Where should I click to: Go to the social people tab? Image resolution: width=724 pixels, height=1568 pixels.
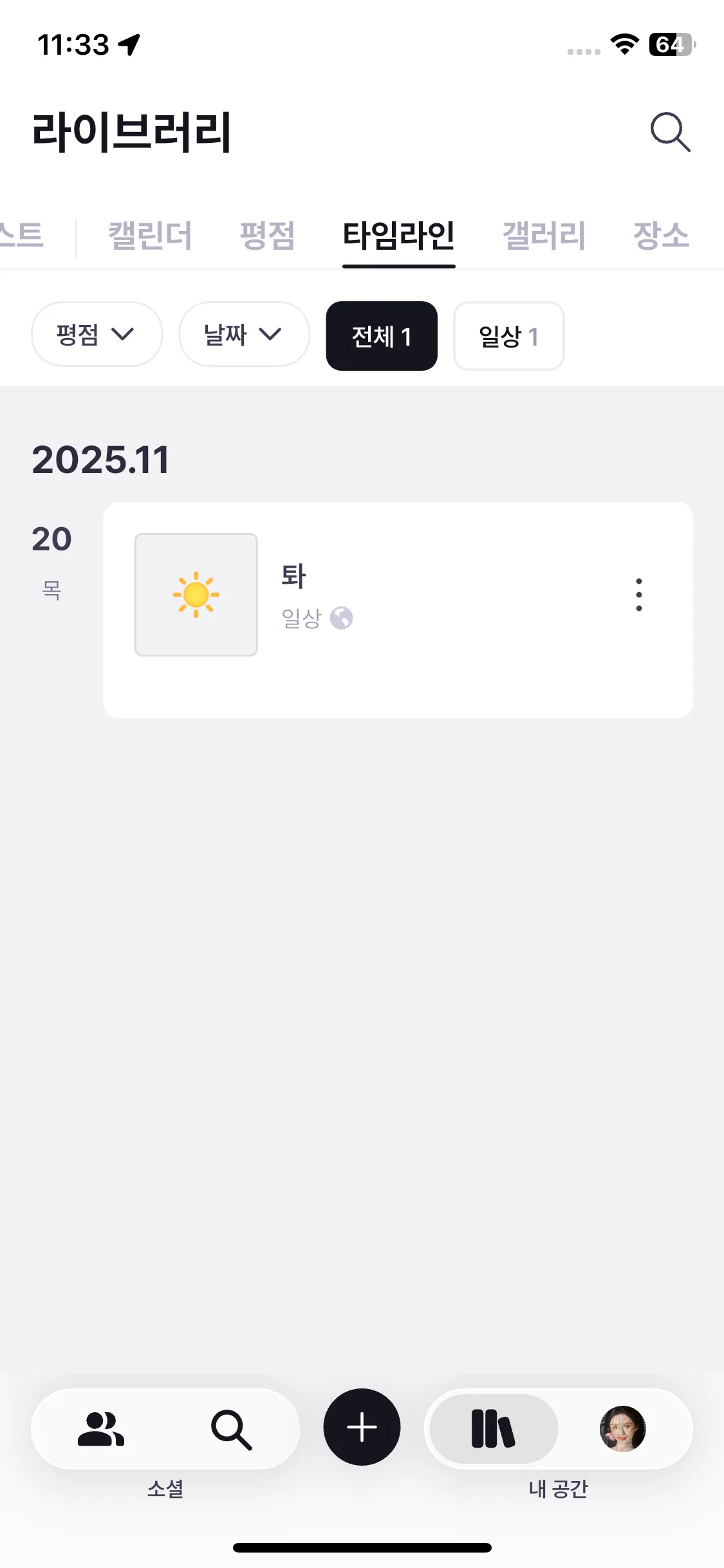(x=101, y=1429)
